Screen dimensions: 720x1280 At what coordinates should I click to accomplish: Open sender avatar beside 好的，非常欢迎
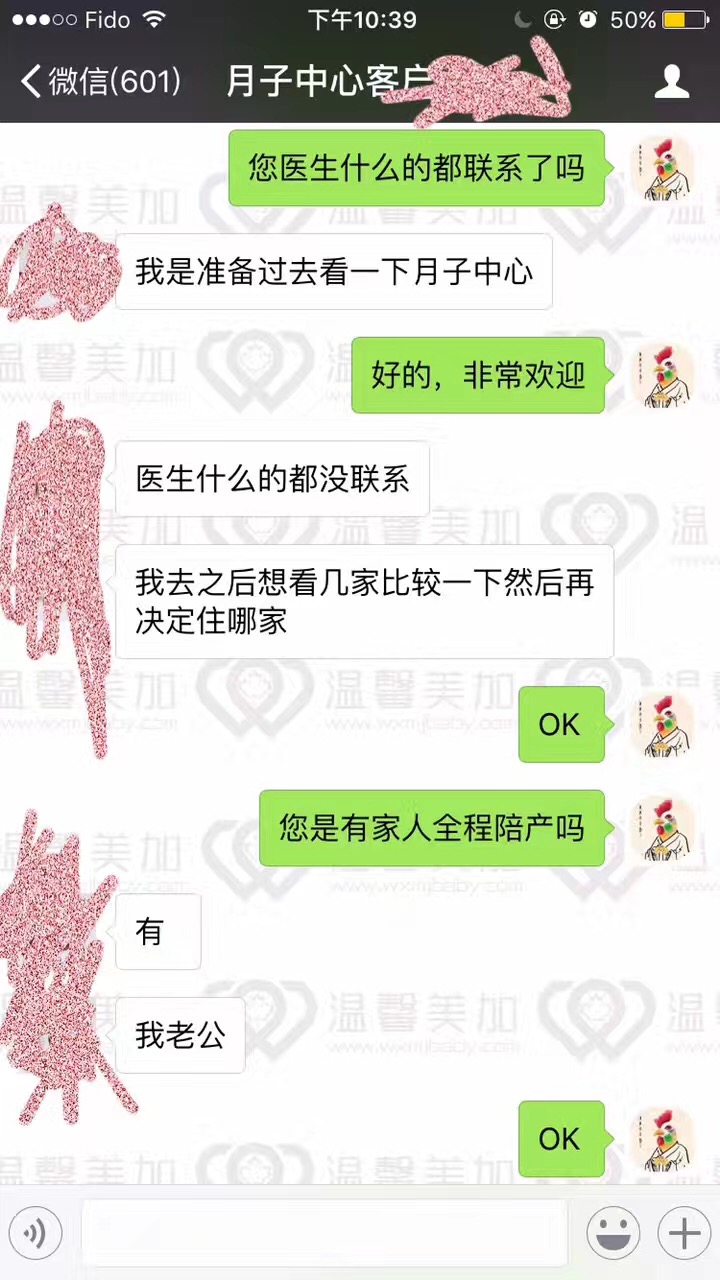pyautogui.click(x=661, y=377)
